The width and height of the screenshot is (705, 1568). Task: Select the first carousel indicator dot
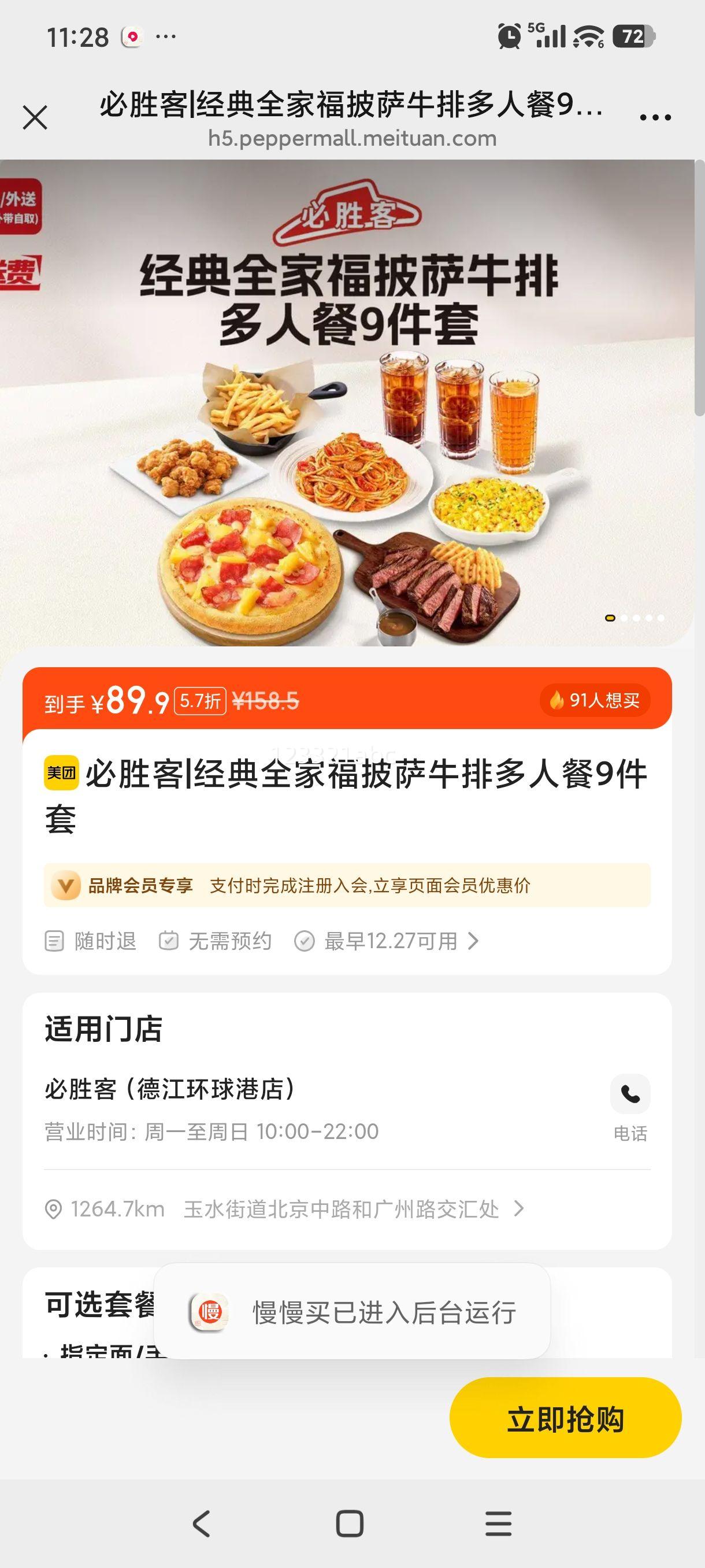click(610, 618)
